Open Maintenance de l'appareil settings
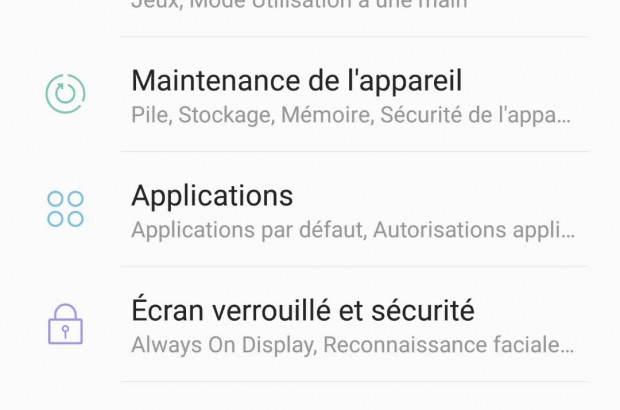This screenshot has width=620, height=410. click(297, 95)
